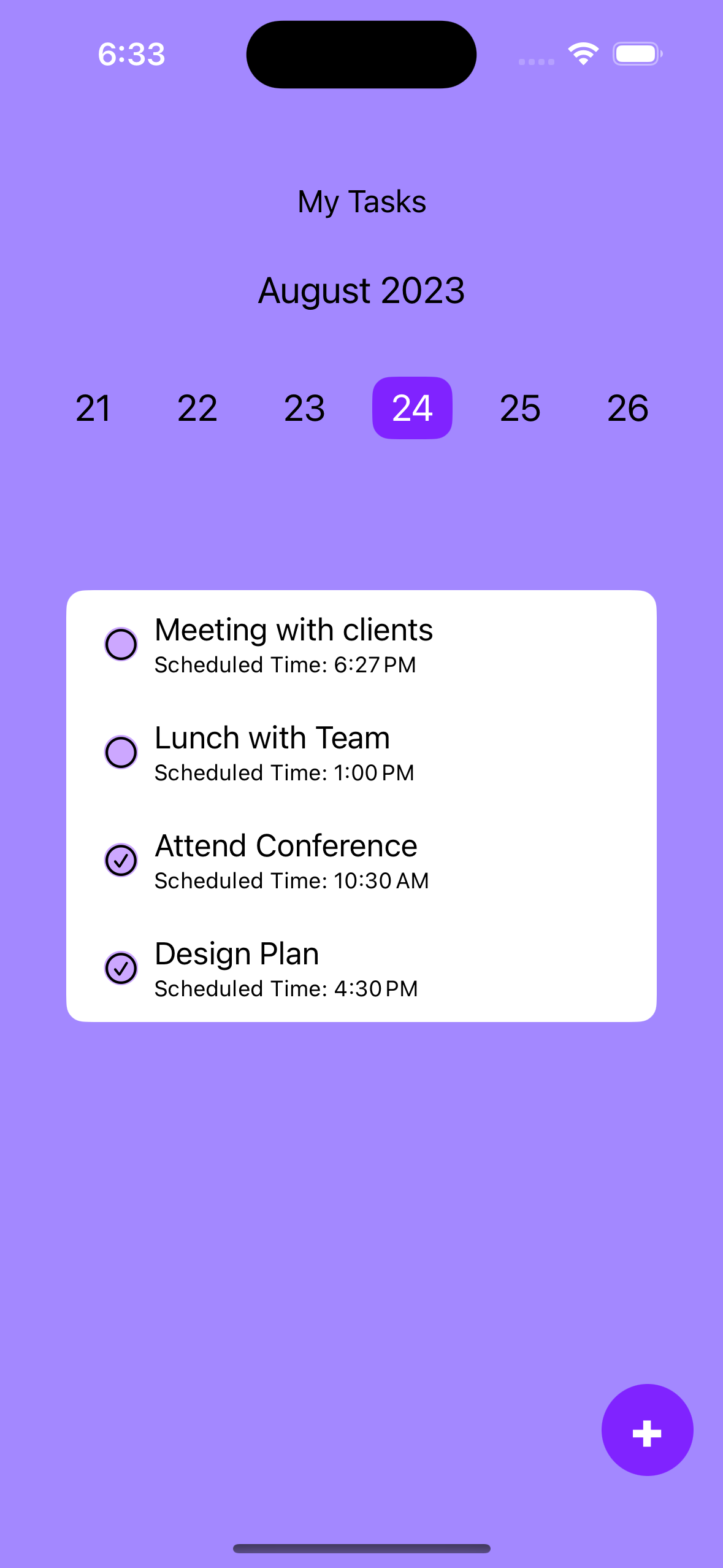Screen dimensions: 723x1568
Task: Open the Lunch with Team task
Action: click(272, 737)
